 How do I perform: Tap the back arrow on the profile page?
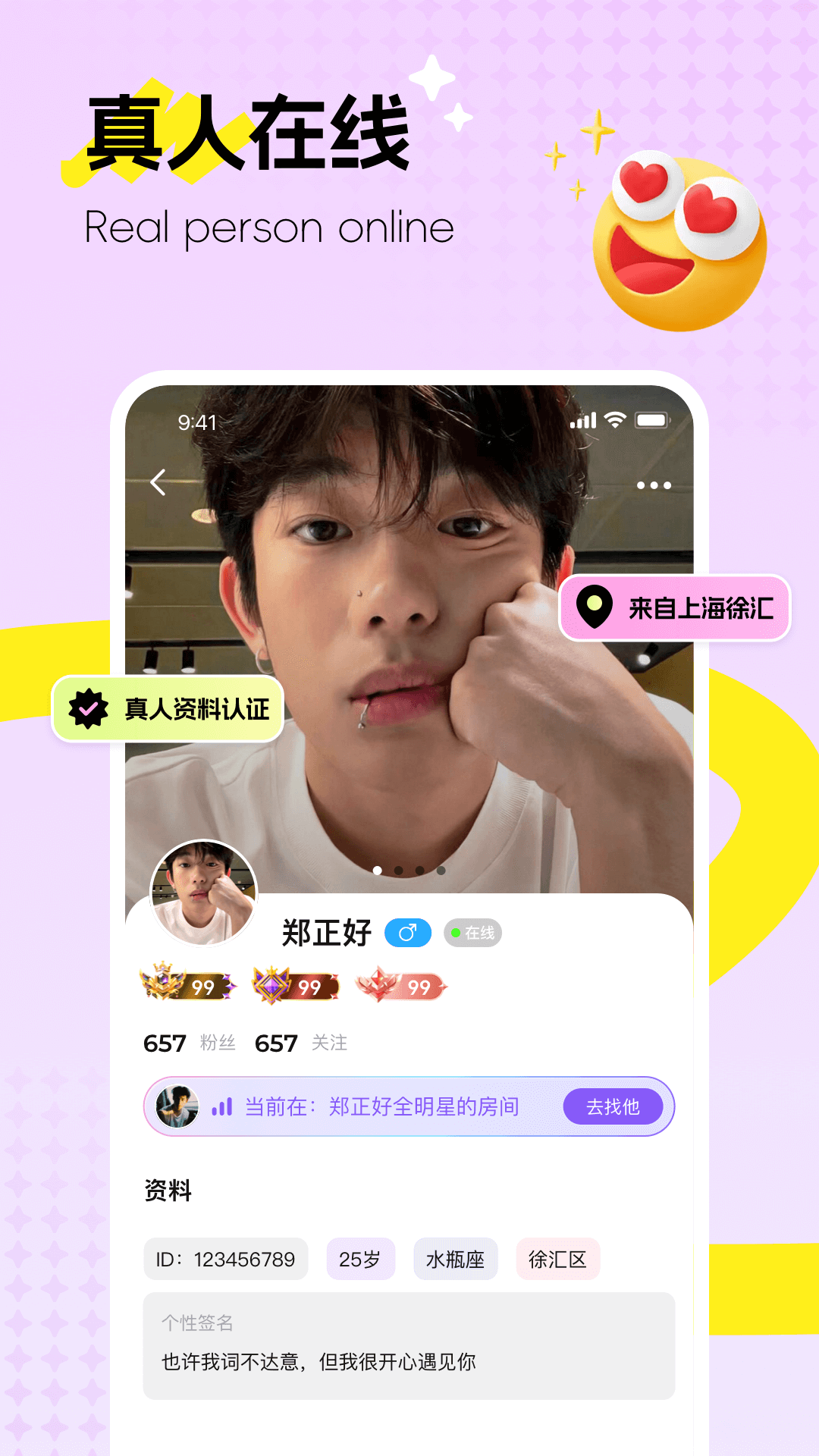pos(158,481)
